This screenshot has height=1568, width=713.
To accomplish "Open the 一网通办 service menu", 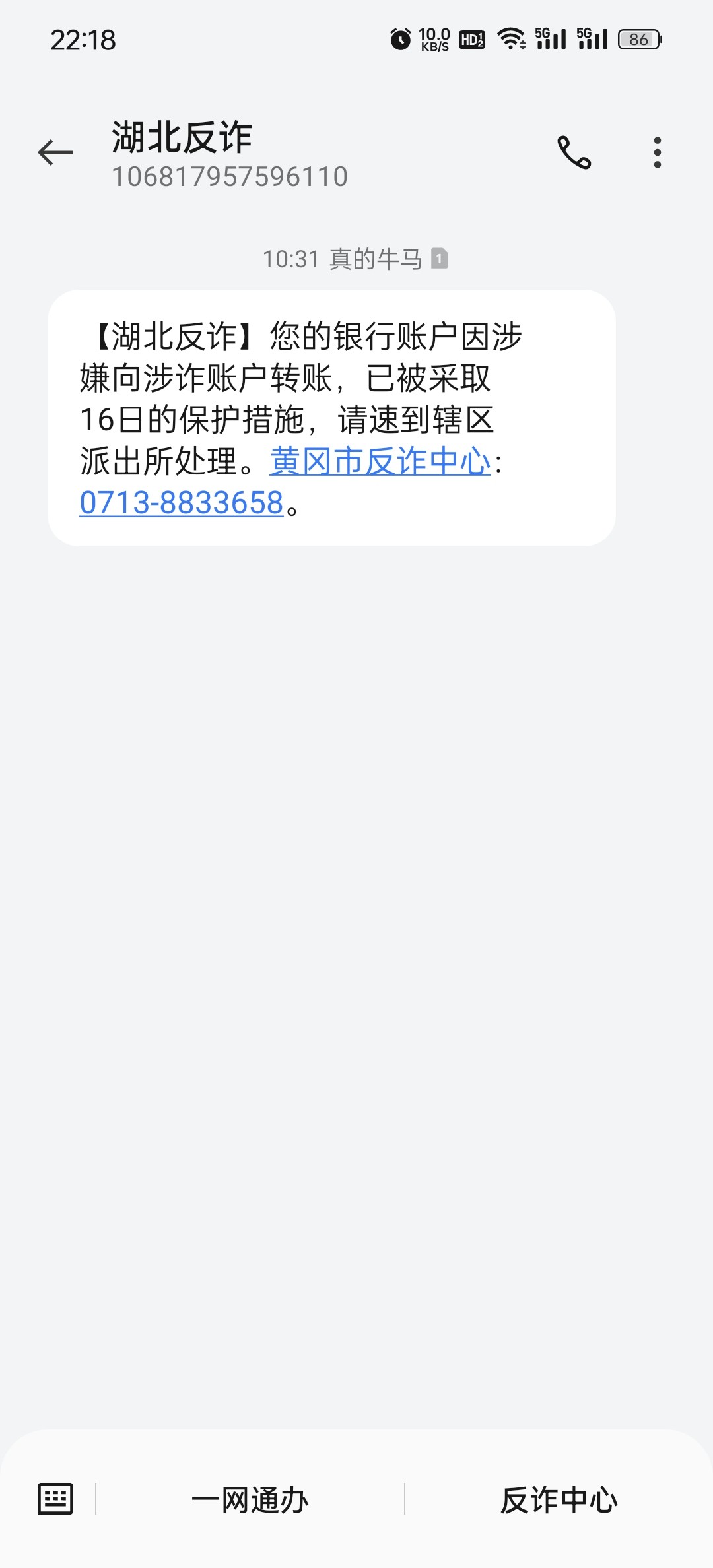I will [x=250, y=1500].
